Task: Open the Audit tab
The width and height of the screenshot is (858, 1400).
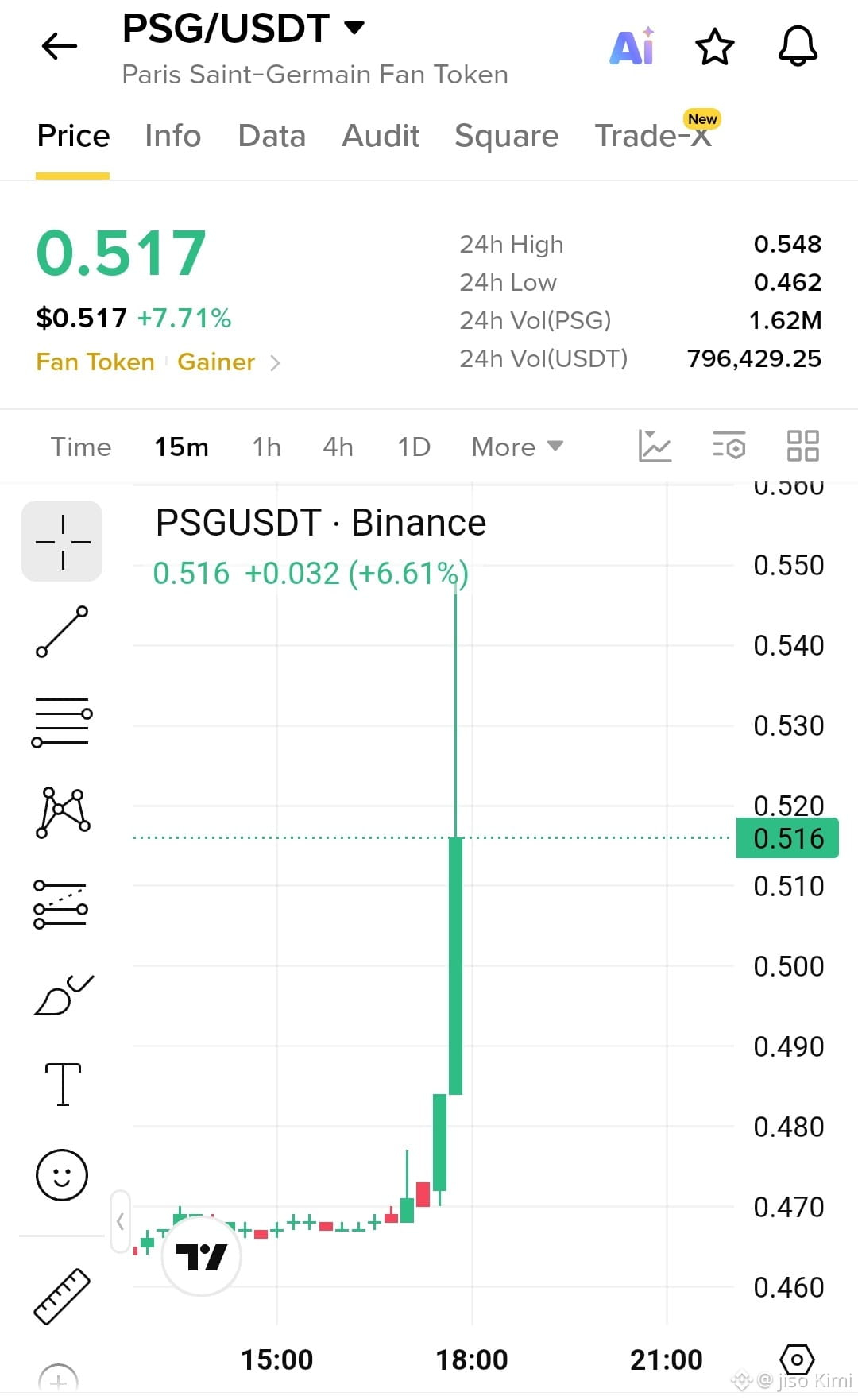Action: 381,136
